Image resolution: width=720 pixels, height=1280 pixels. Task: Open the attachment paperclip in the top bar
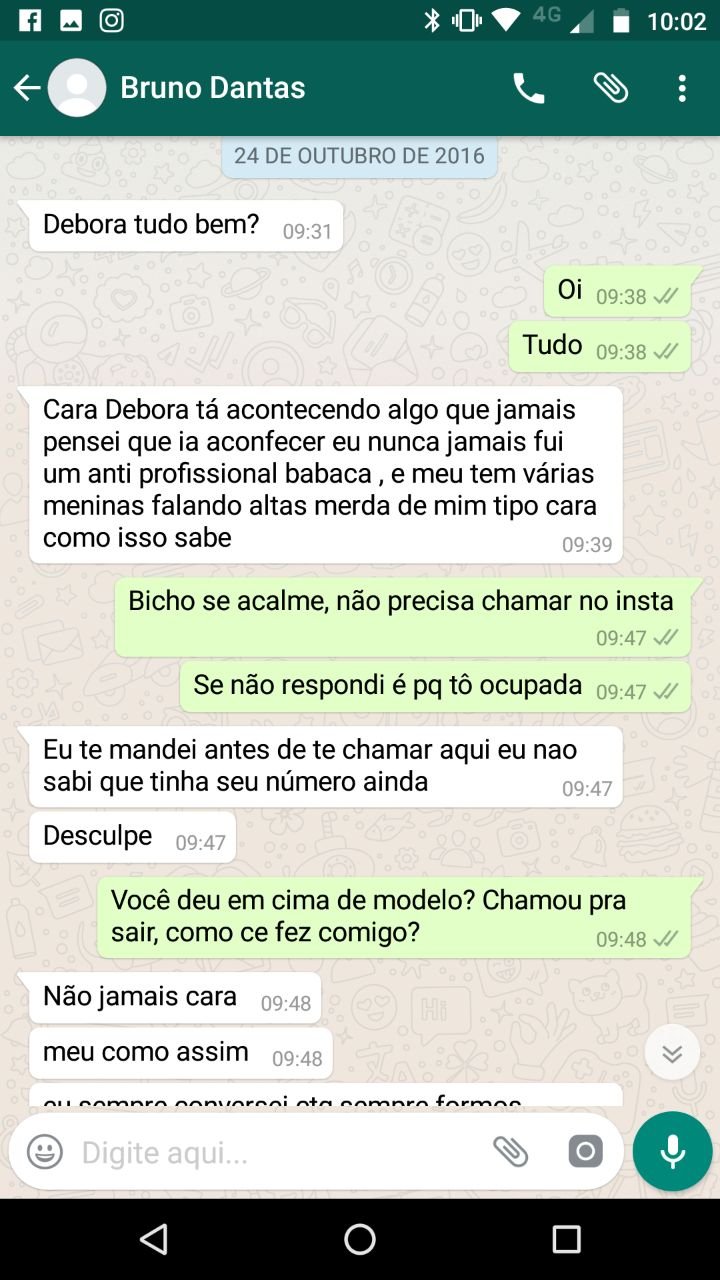(x=610, y=88)
